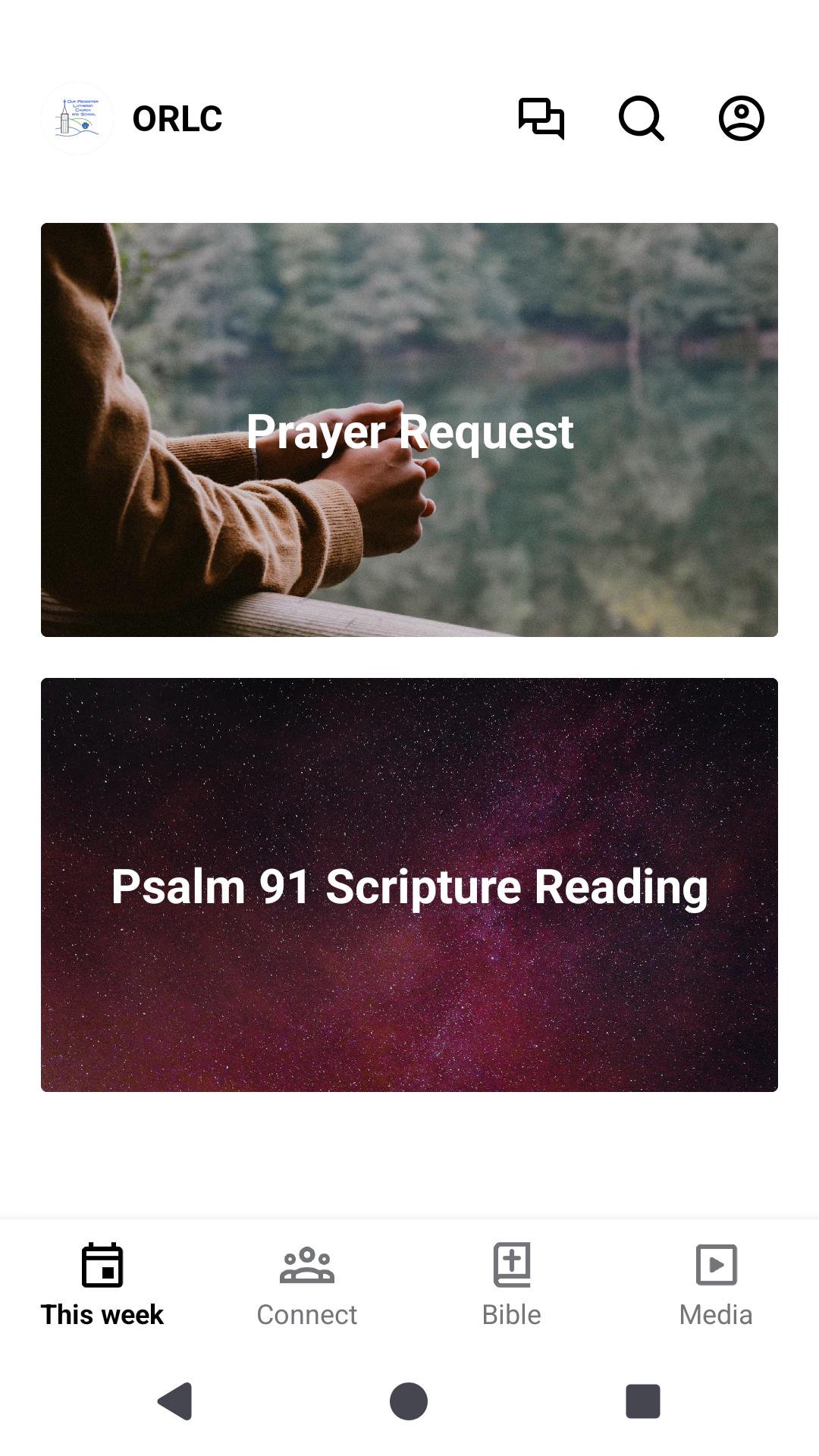Image resolution: width=819 pixels, height=1456 pixels.
Task: Tap the system home button
Action: pyautogui.click(x=409, y=1401)
